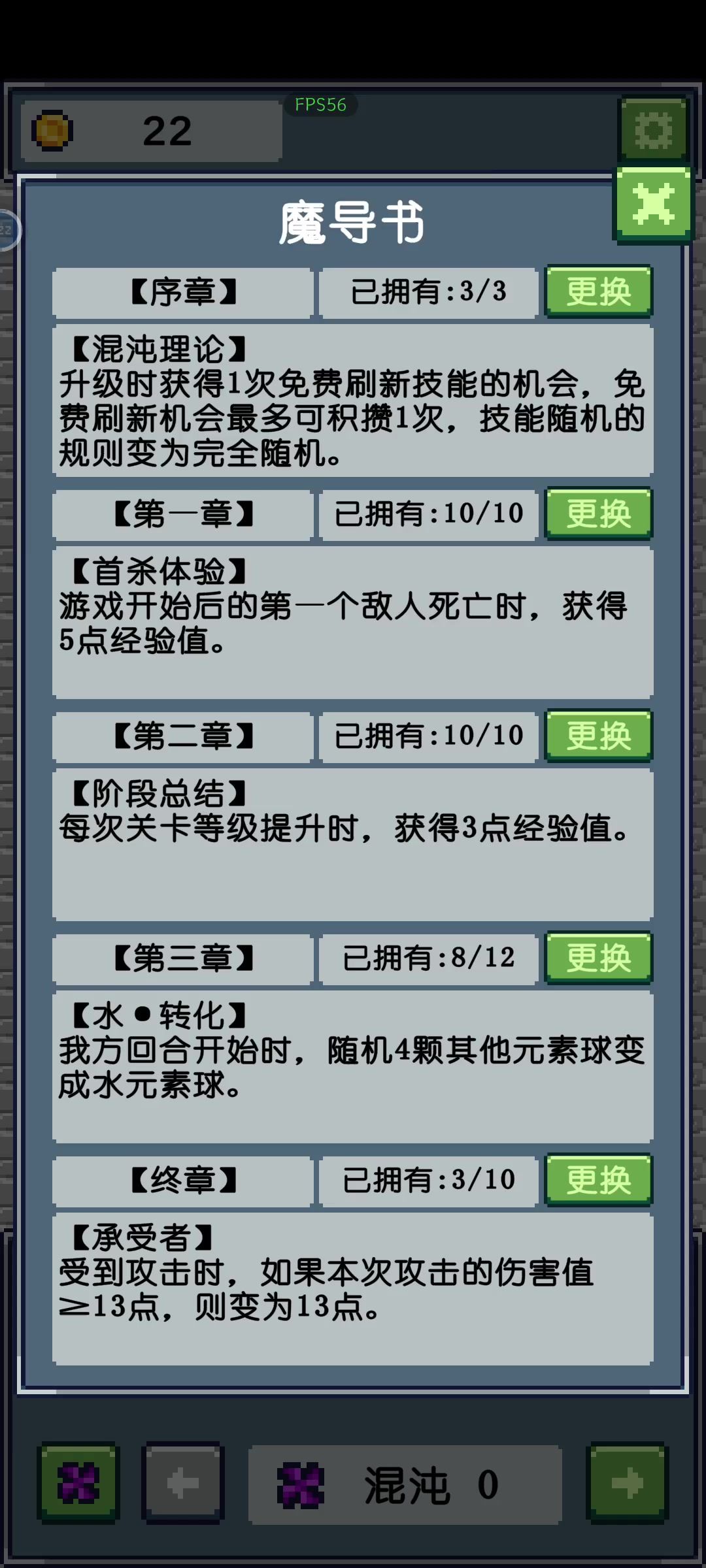Go to previous element with left arrow
This screenshot has width=706, height=1568.
183,1483
